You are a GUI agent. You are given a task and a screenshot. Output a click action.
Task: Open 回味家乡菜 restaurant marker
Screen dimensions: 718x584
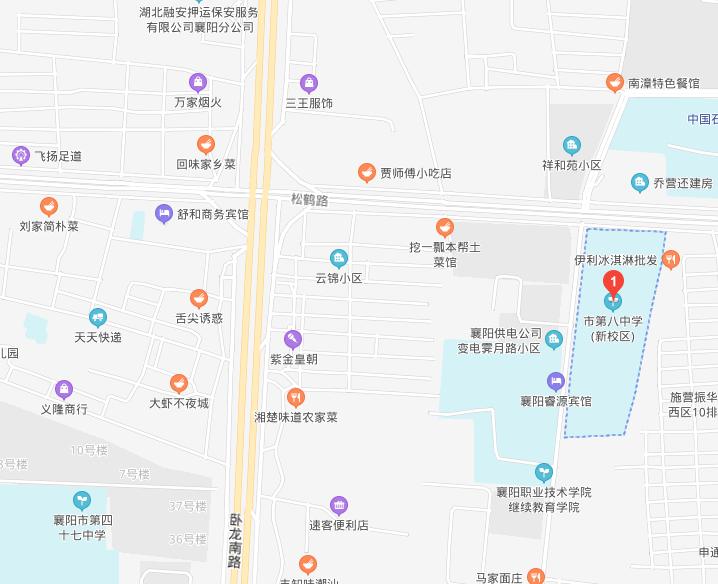pos(205,144)
